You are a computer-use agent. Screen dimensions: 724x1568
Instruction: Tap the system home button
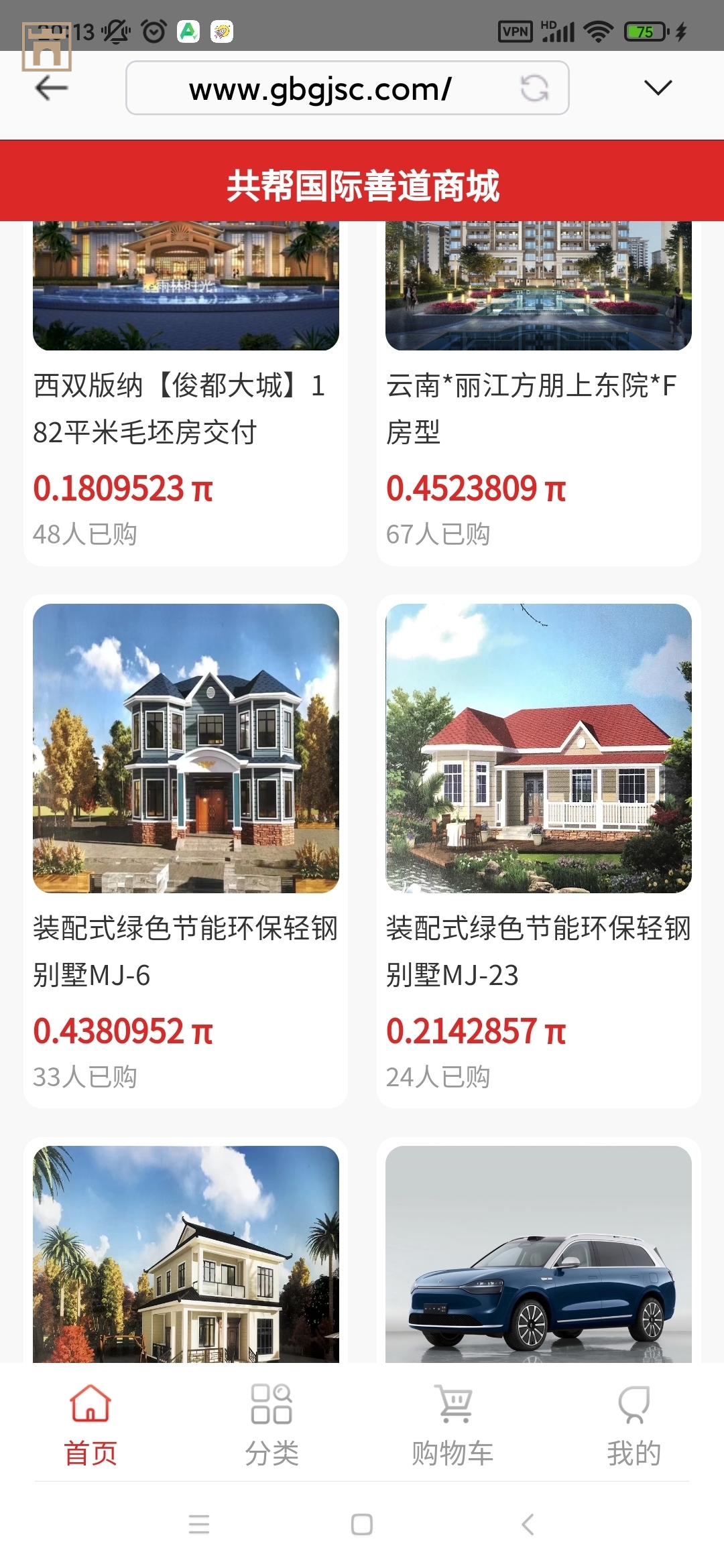(x=362, y=1524)
